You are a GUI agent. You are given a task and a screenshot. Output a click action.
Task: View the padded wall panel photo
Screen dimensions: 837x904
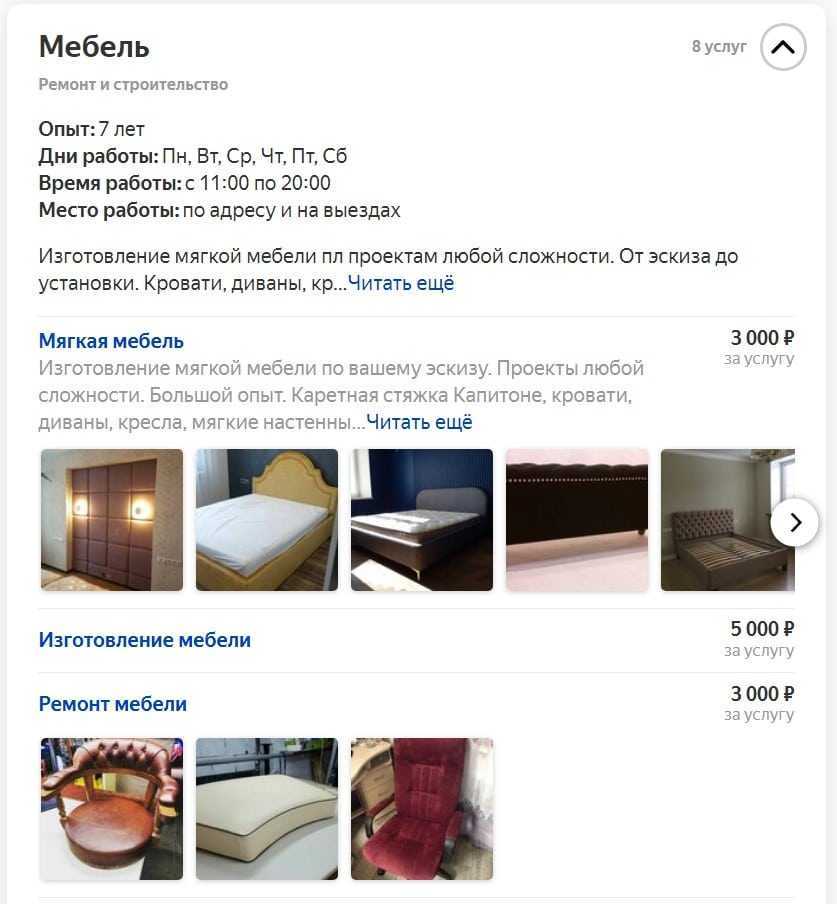click(x=112, y=520)
